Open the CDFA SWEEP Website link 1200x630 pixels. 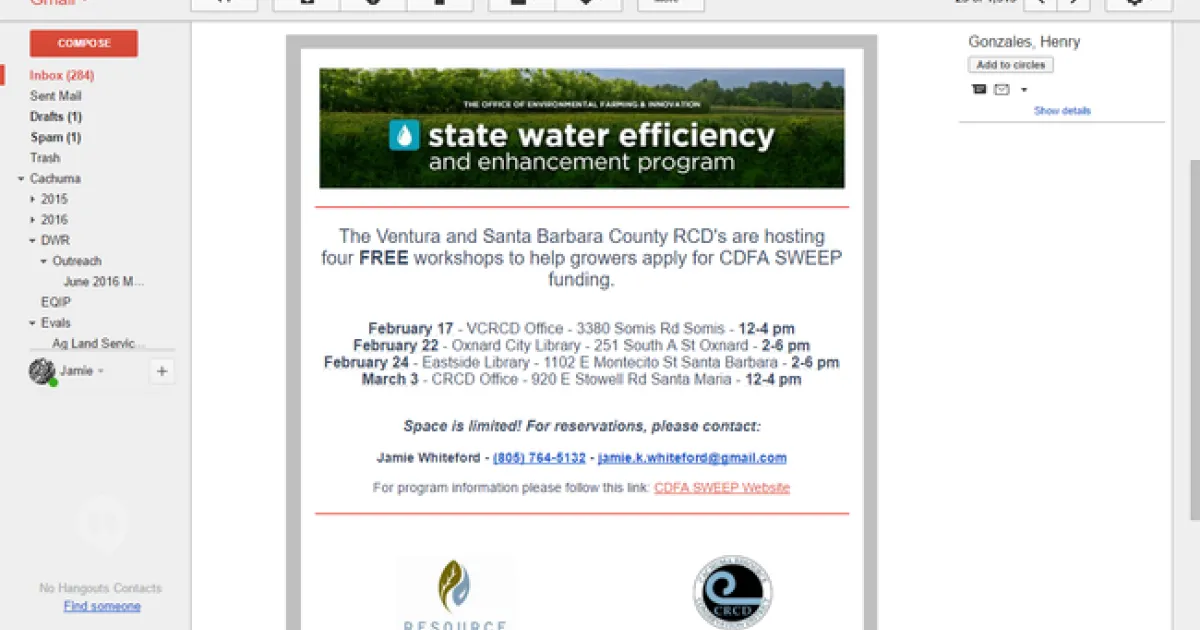[722, 488]
